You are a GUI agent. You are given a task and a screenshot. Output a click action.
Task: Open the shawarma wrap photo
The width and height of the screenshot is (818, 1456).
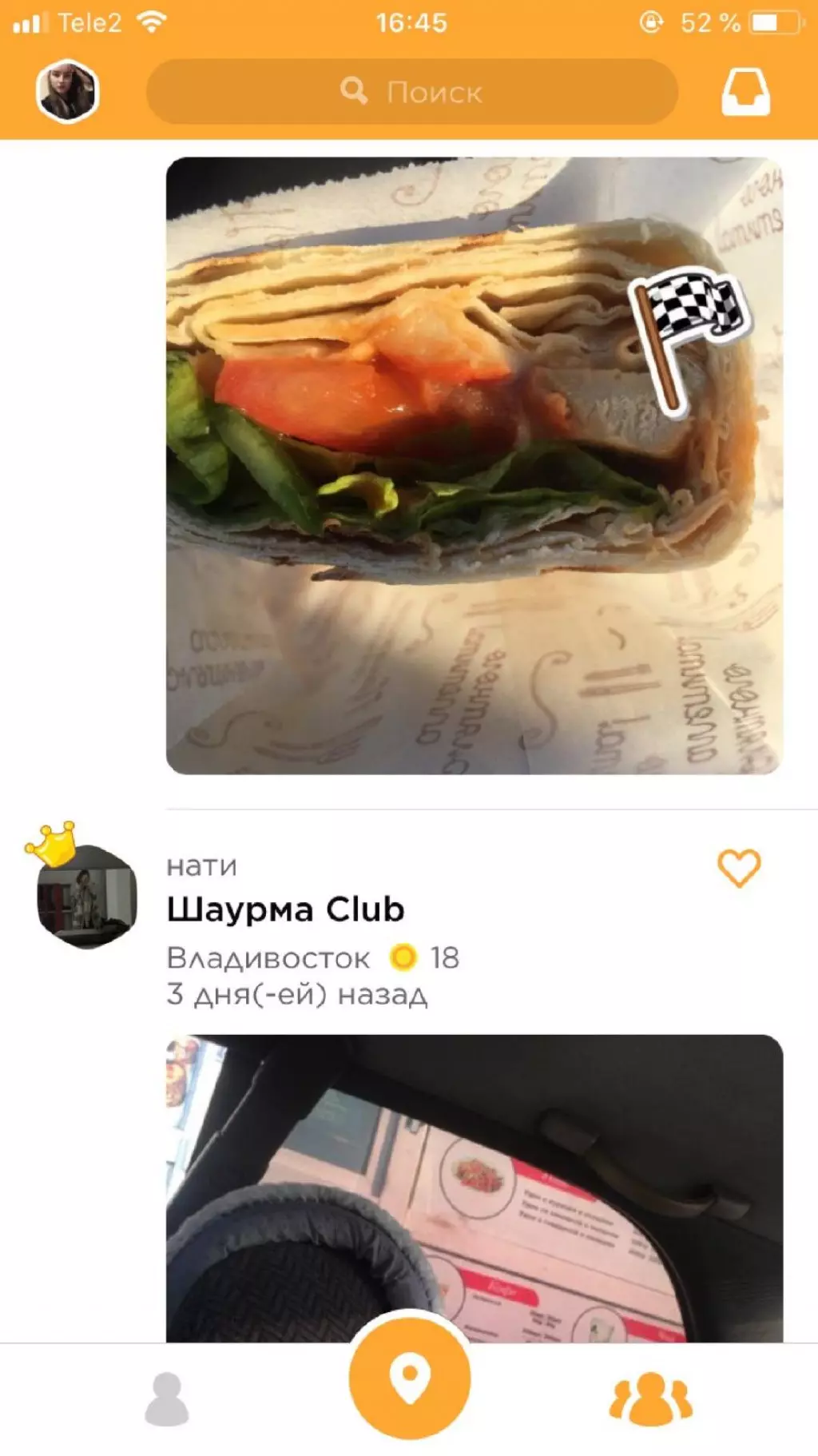tap(475, 465)
